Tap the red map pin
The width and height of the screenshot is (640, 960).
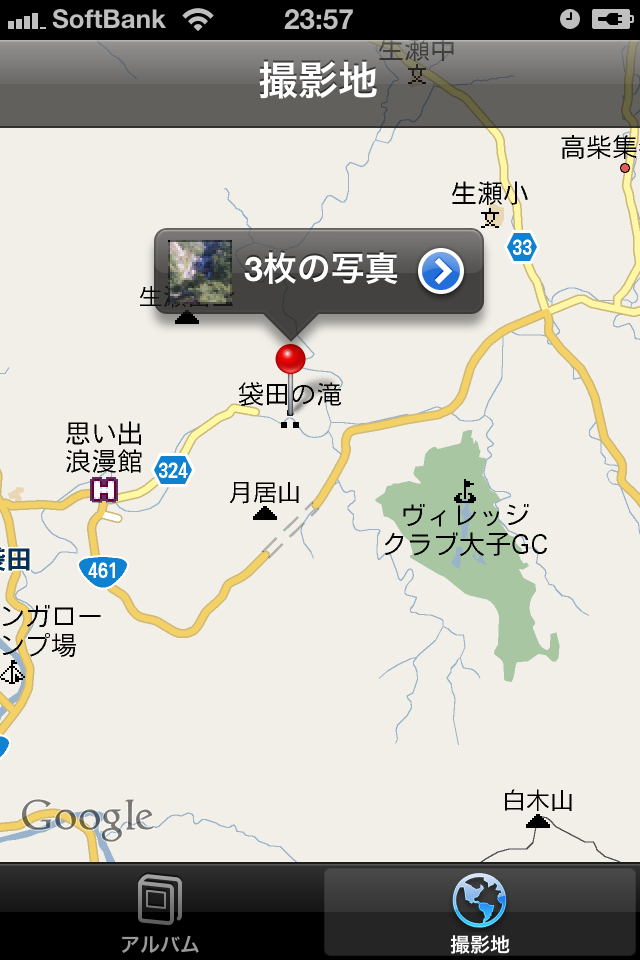(x=290, y=361)
